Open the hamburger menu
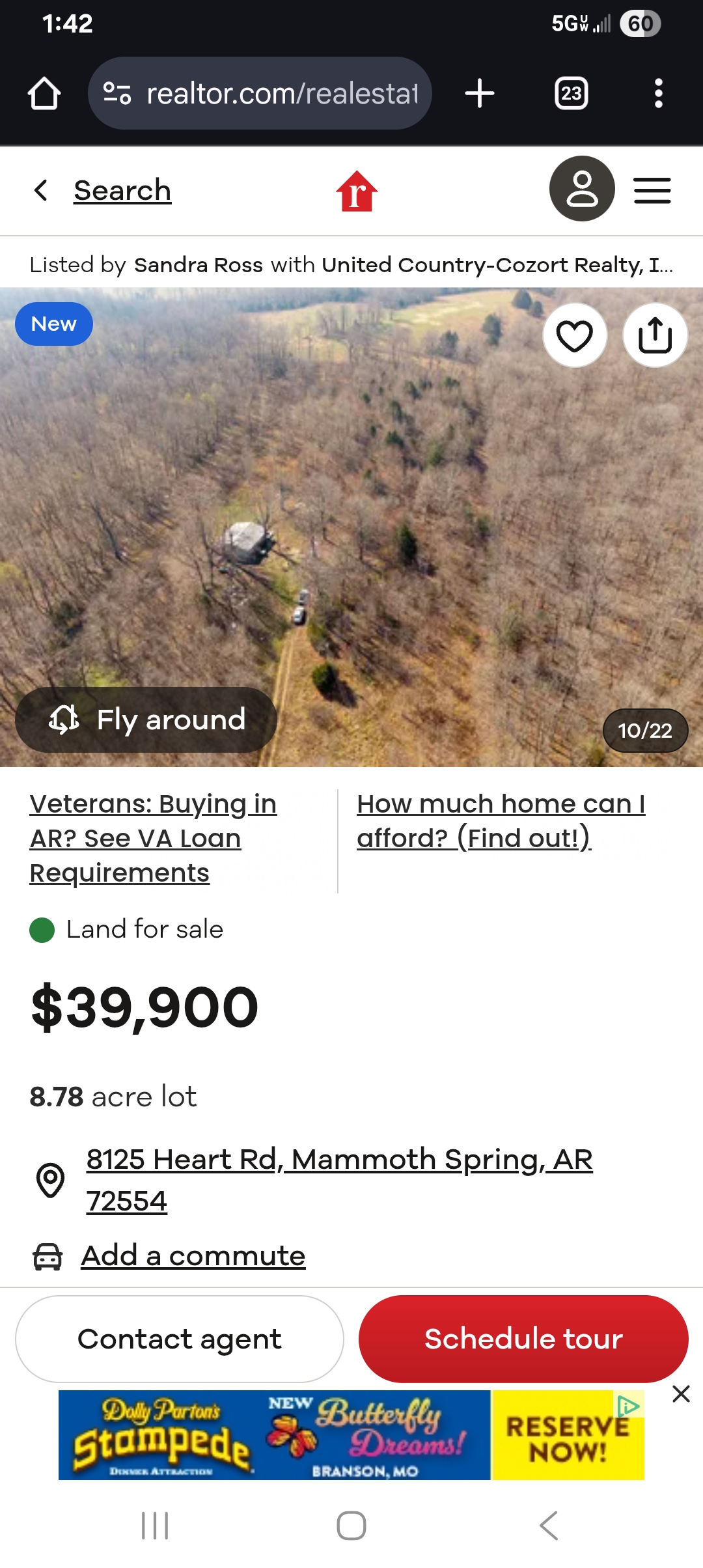The width and height of the screenshot is (703, 1568). coord(652,191)
